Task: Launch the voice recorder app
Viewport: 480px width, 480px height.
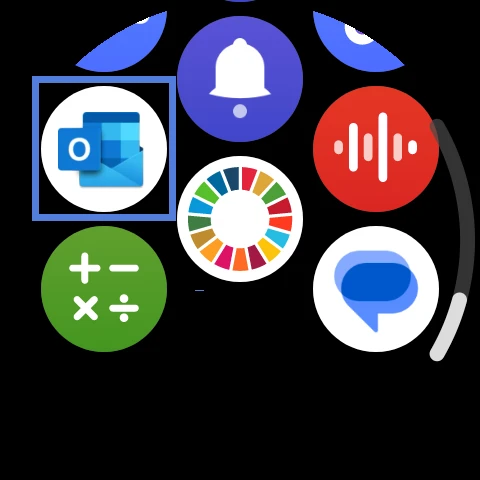Action: (376, 149)
